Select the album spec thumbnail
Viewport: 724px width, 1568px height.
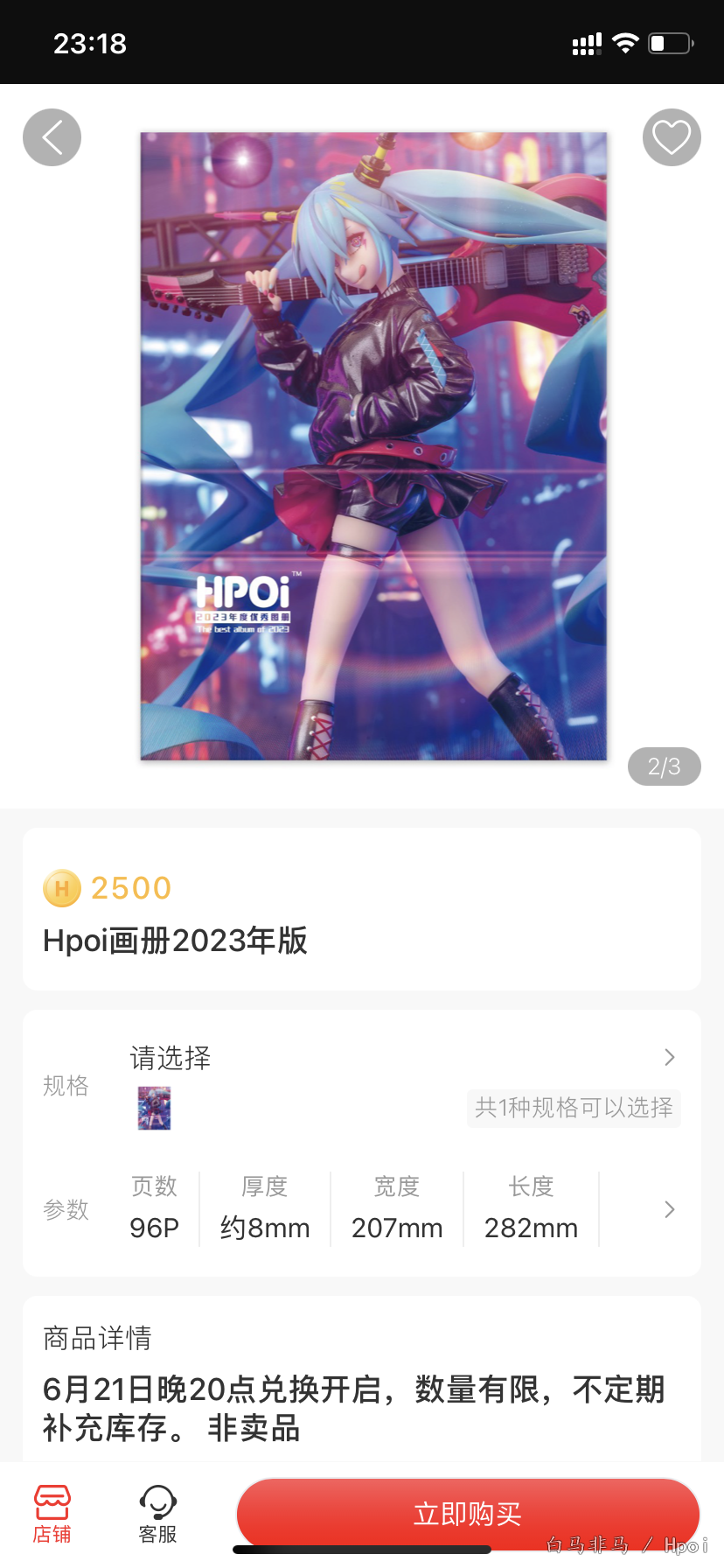click(x=154, y=1108)
